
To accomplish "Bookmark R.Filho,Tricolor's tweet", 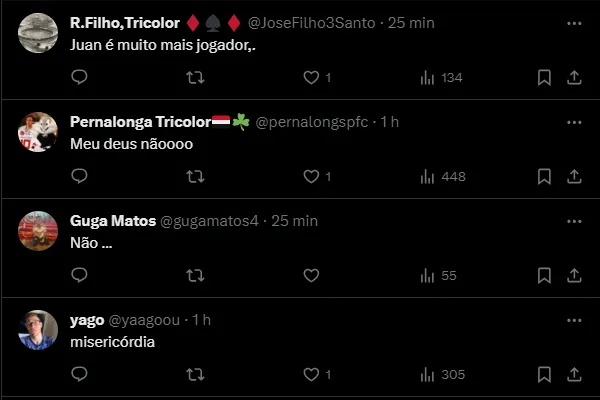I will [x=544, y=77].
